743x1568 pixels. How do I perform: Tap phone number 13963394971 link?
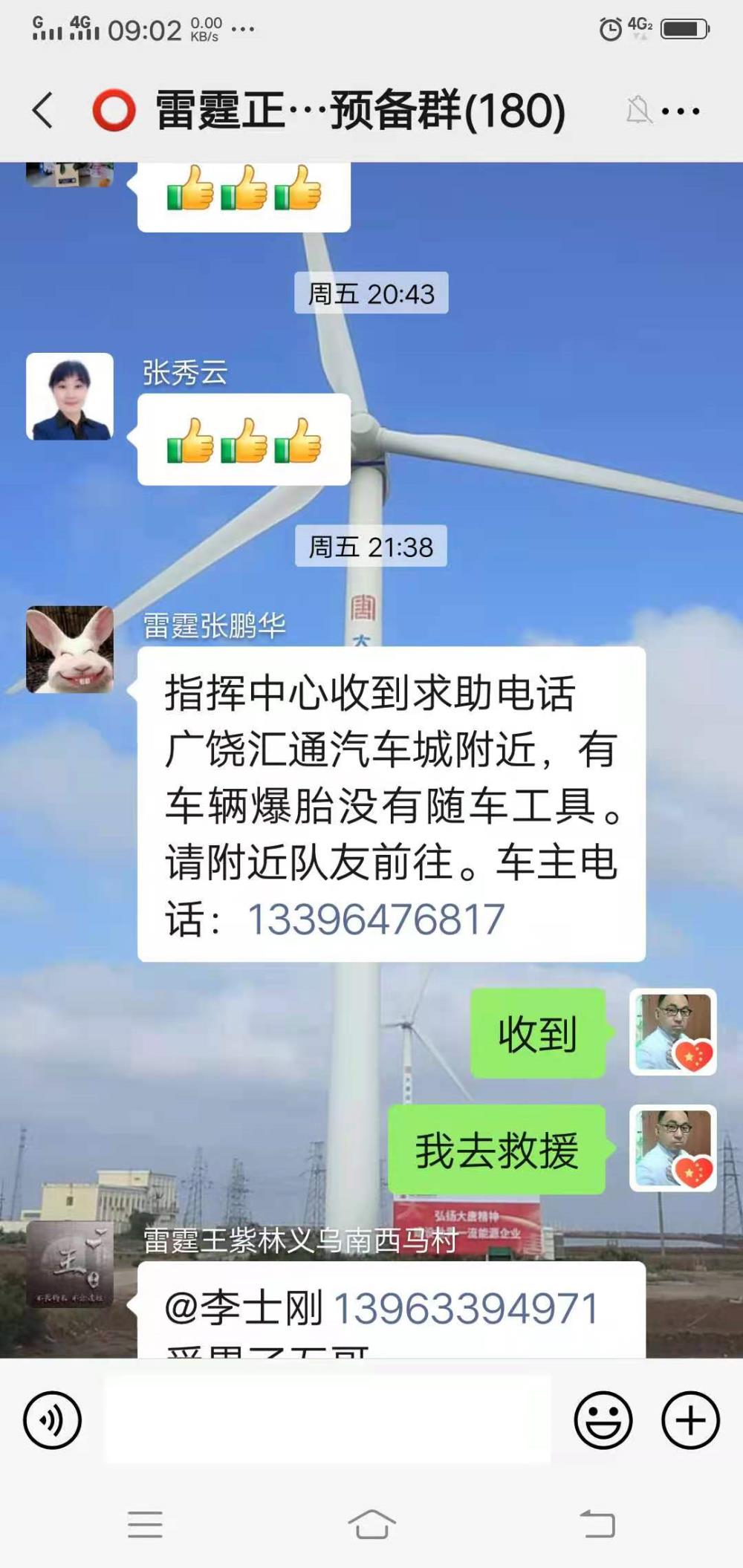click(466, 1309)
